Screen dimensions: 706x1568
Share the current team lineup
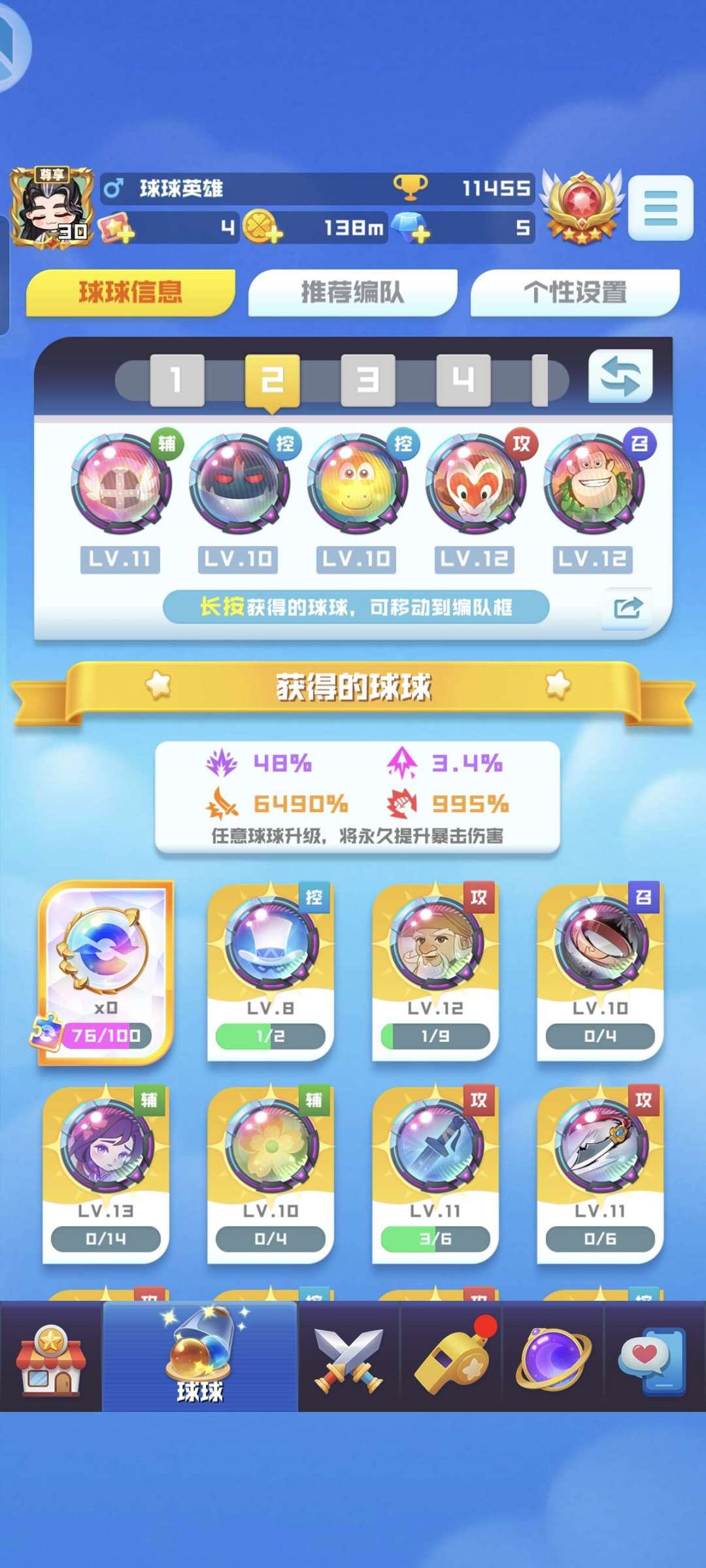point(628,608)
